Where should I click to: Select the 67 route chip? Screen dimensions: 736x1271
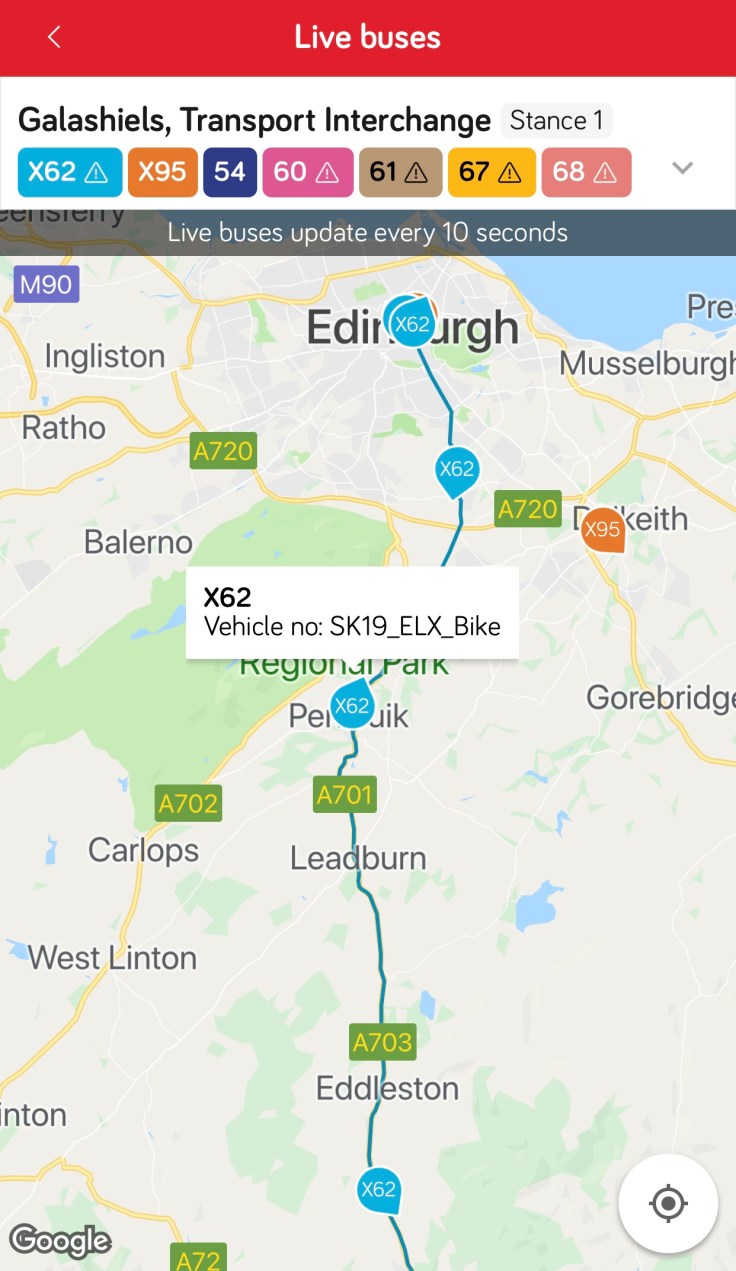[x=491, y=172]
